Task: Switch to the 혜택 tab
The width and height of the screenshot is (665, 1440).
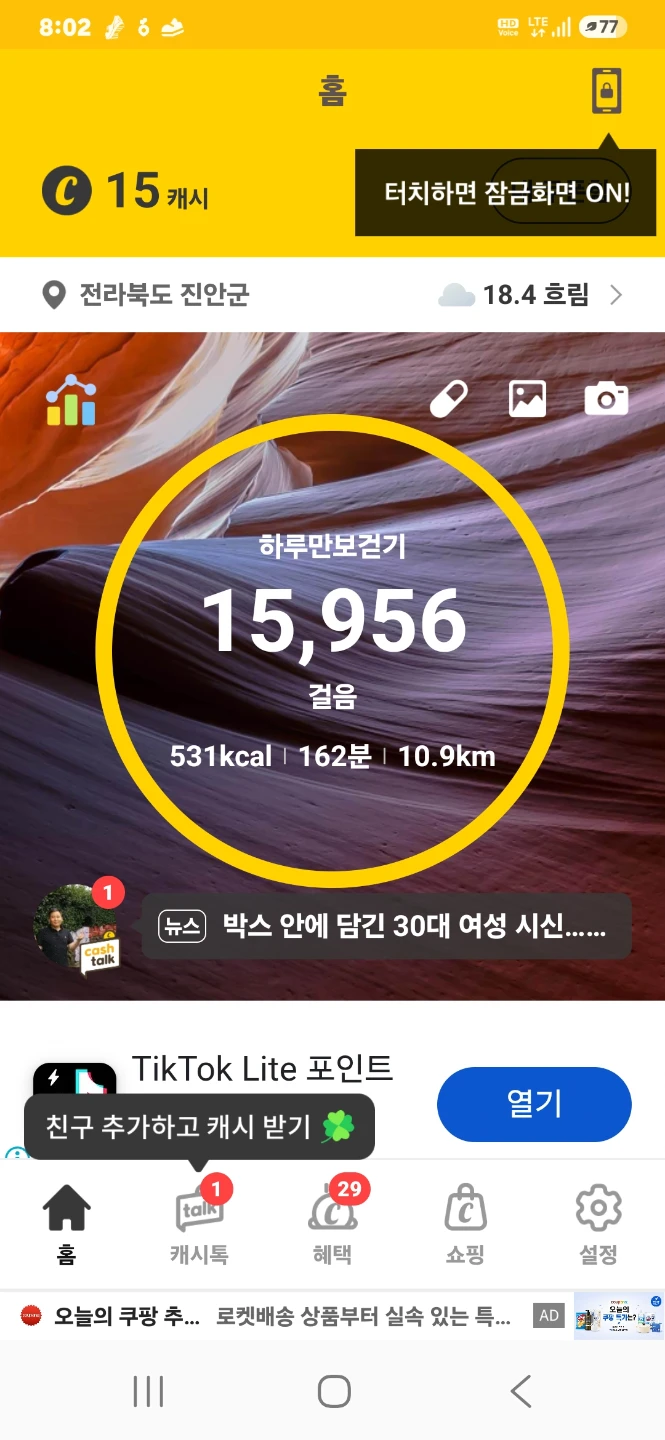Action: [333, 1225]
